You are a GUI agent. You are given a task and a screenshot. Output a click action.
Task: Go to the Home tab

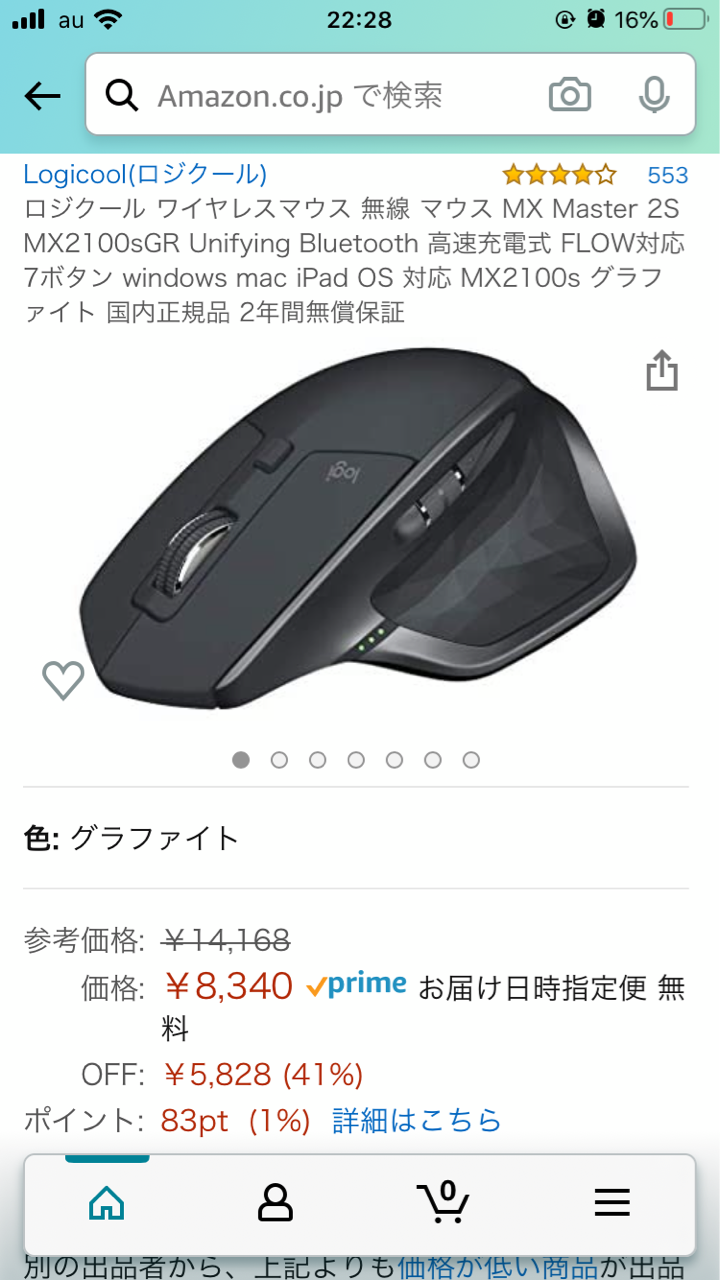pyautogui.click(x=107, y=1201)
